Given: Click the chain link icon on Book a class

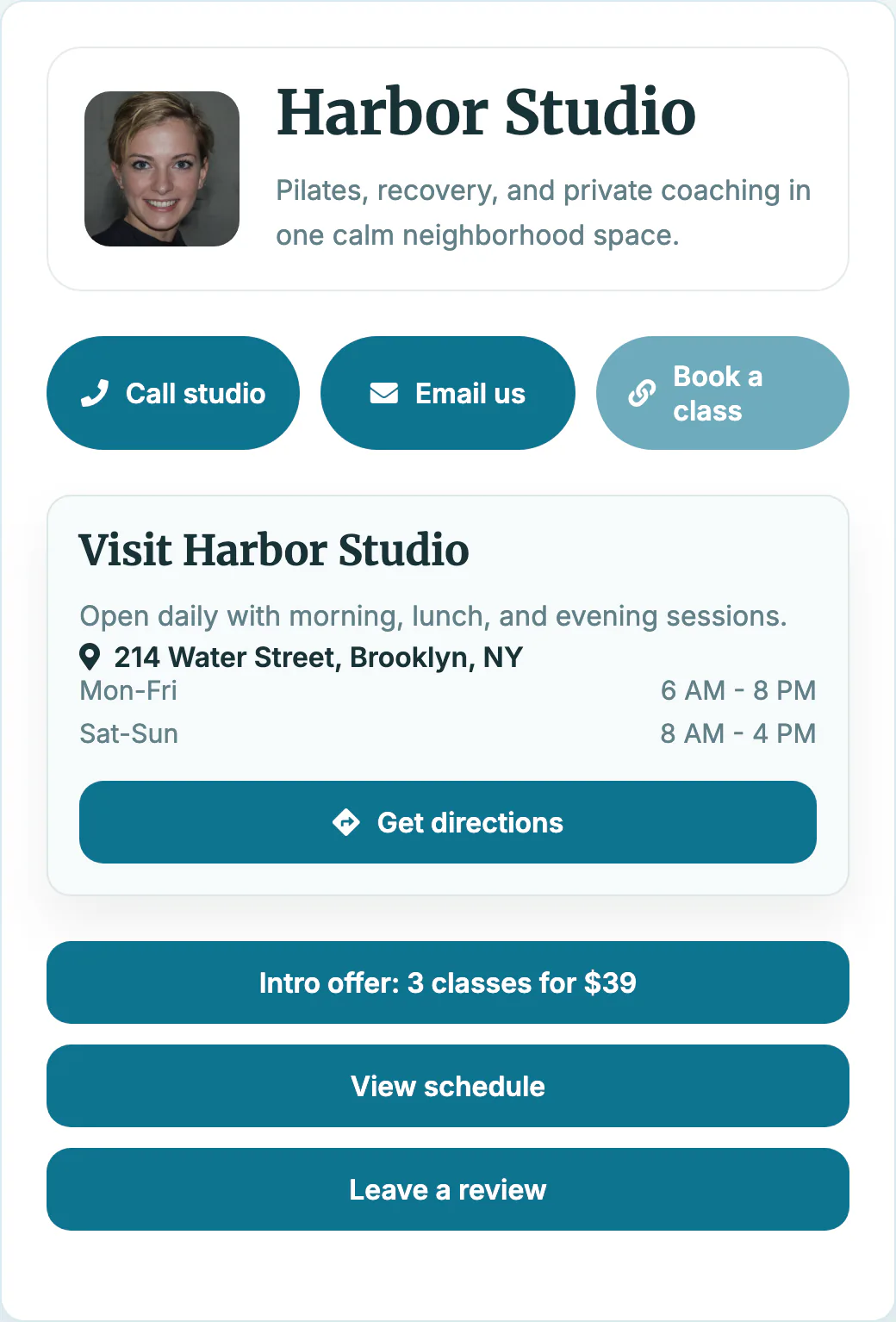Looking at the screenshot, I should 641,392.
